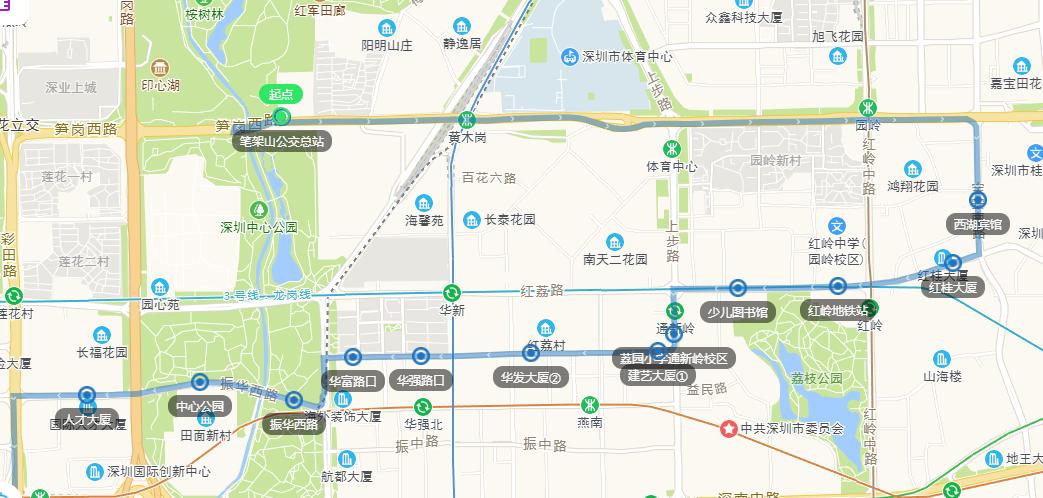Screen dimensions: 1043x498
Task: Tap the 西湖宾馆 bus stop marker
Action: [x=977, y=200]
